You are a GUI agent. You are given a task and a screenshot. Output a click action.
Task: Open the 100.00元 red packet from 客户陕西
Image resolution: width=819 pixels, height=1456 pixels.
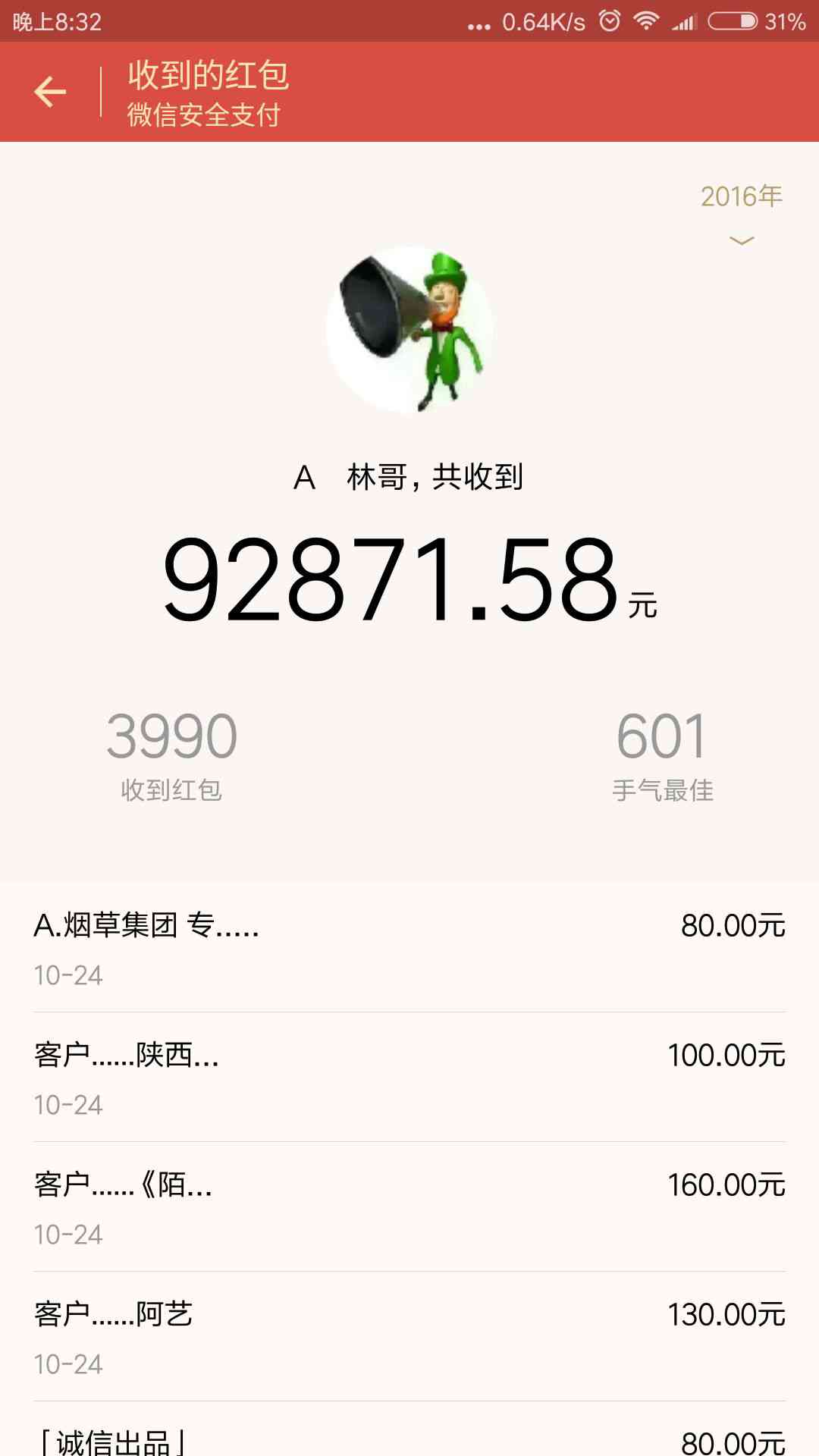(x=409, y=1078)
